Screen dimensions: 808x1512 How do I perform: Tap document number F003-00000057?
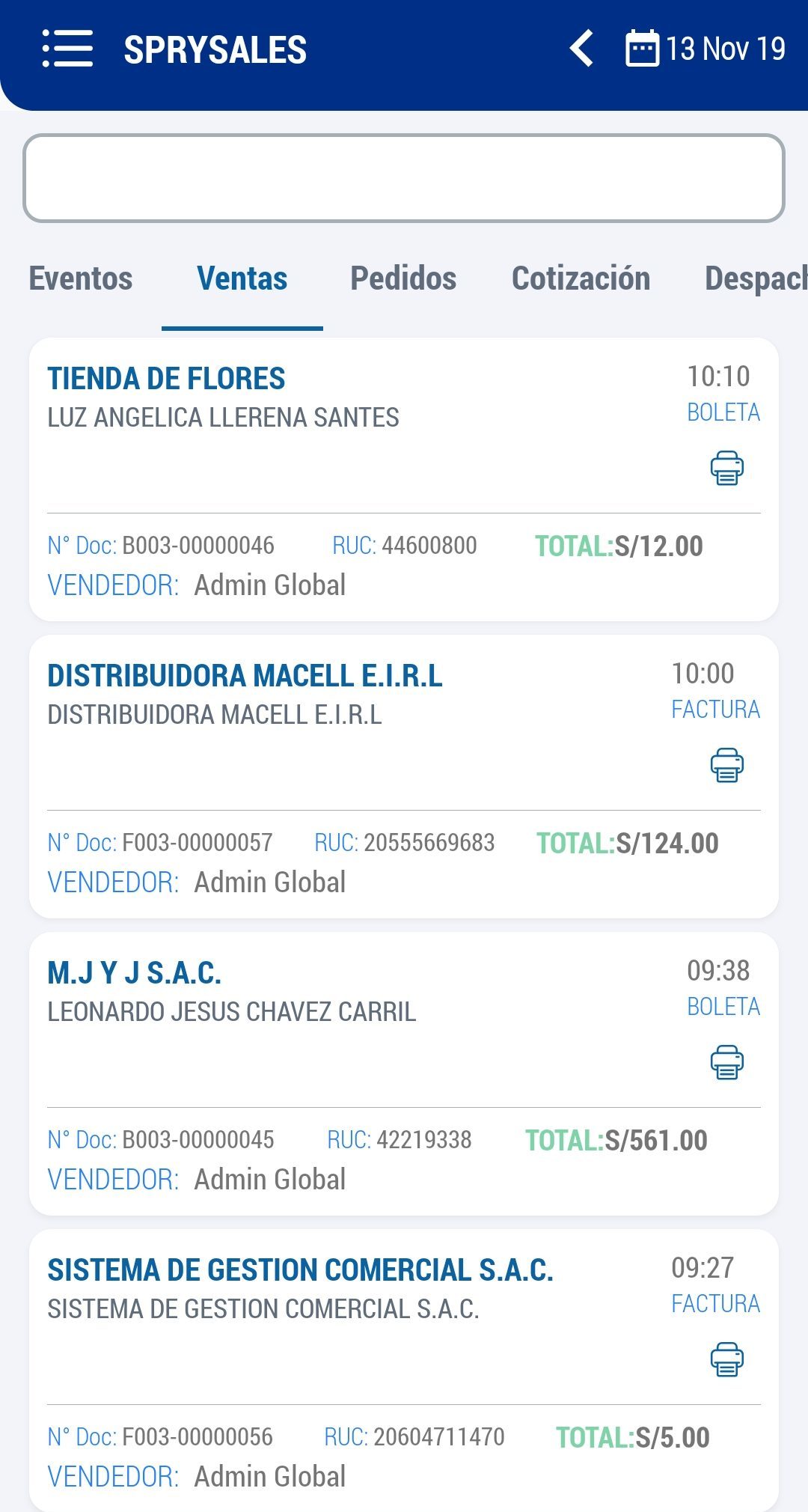[x=199, y=841]
